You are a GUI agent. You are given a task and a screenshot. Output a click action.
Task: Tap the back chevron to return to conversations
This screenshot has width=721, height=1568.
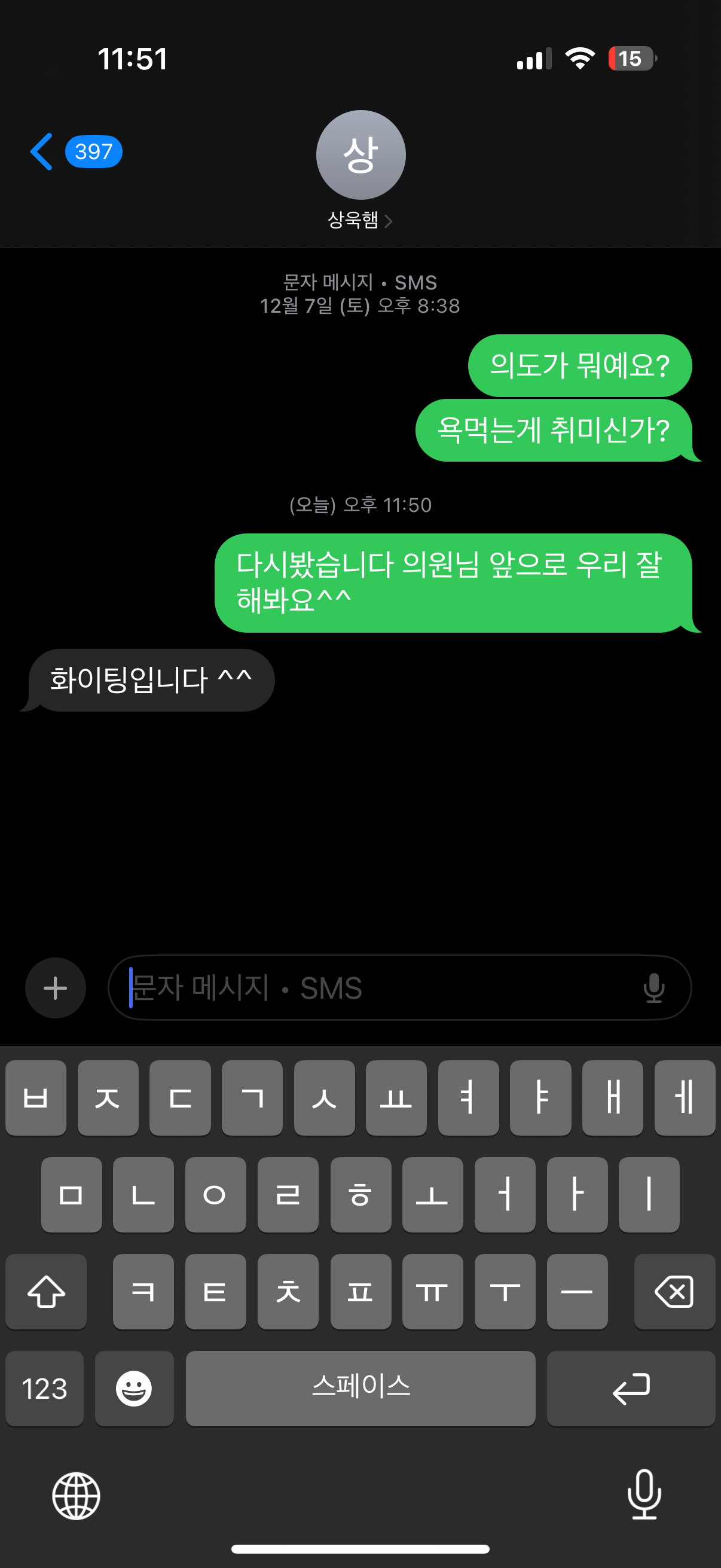tap(41, 151)
